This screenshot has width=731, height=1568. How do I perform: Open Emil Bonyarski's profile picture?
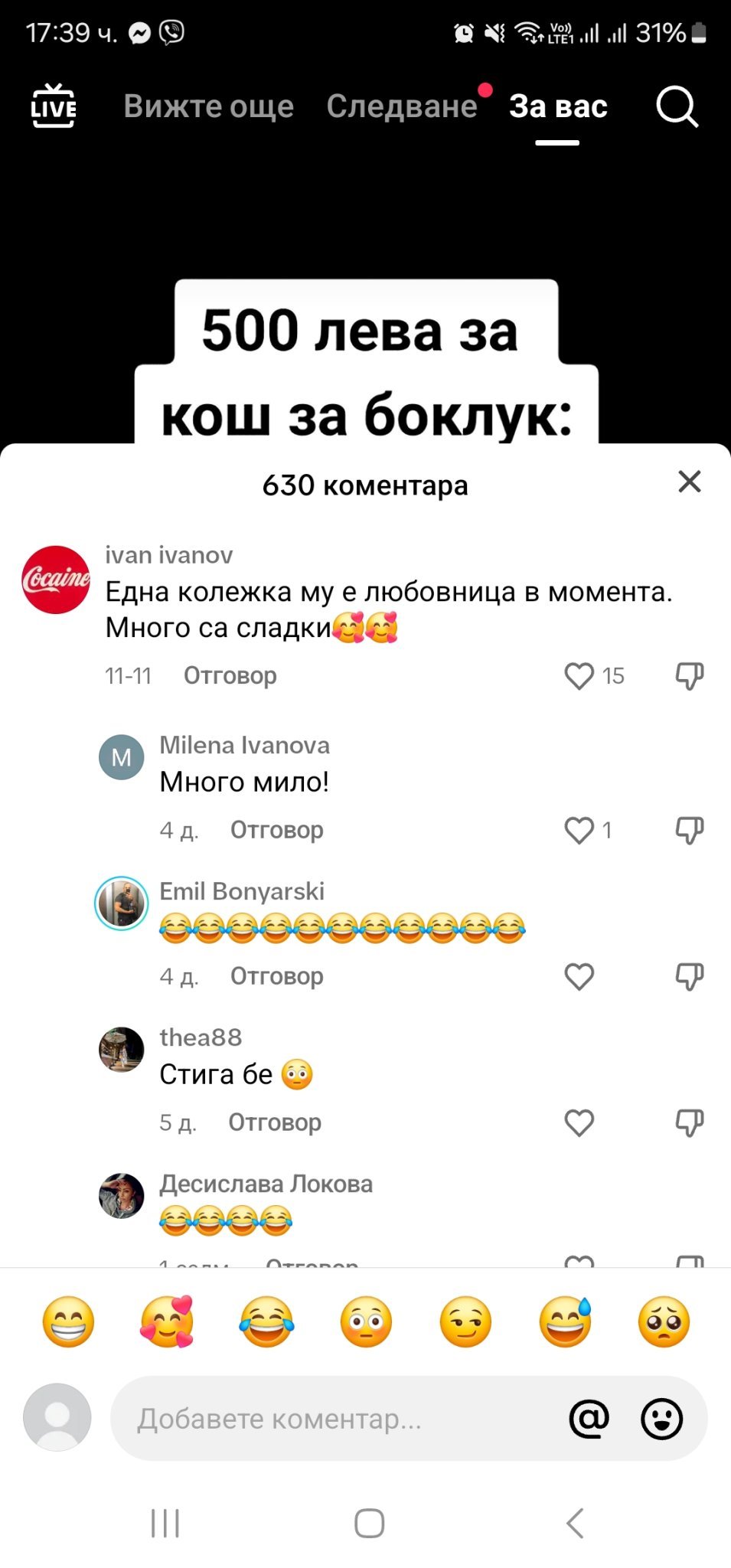point(121,903)
